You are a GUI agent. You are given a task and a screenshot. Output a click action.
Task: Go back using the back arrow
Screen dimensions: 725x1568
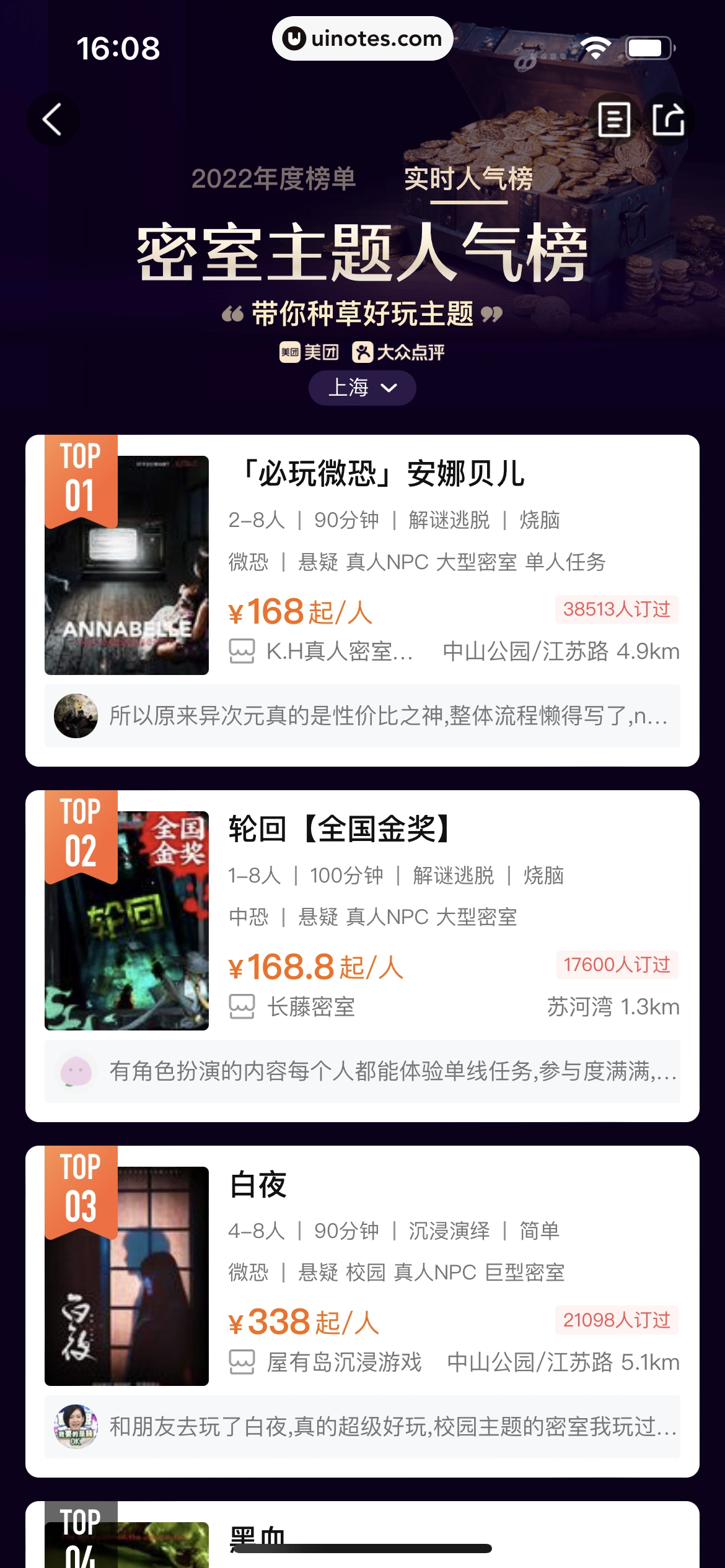pos(53,119)
